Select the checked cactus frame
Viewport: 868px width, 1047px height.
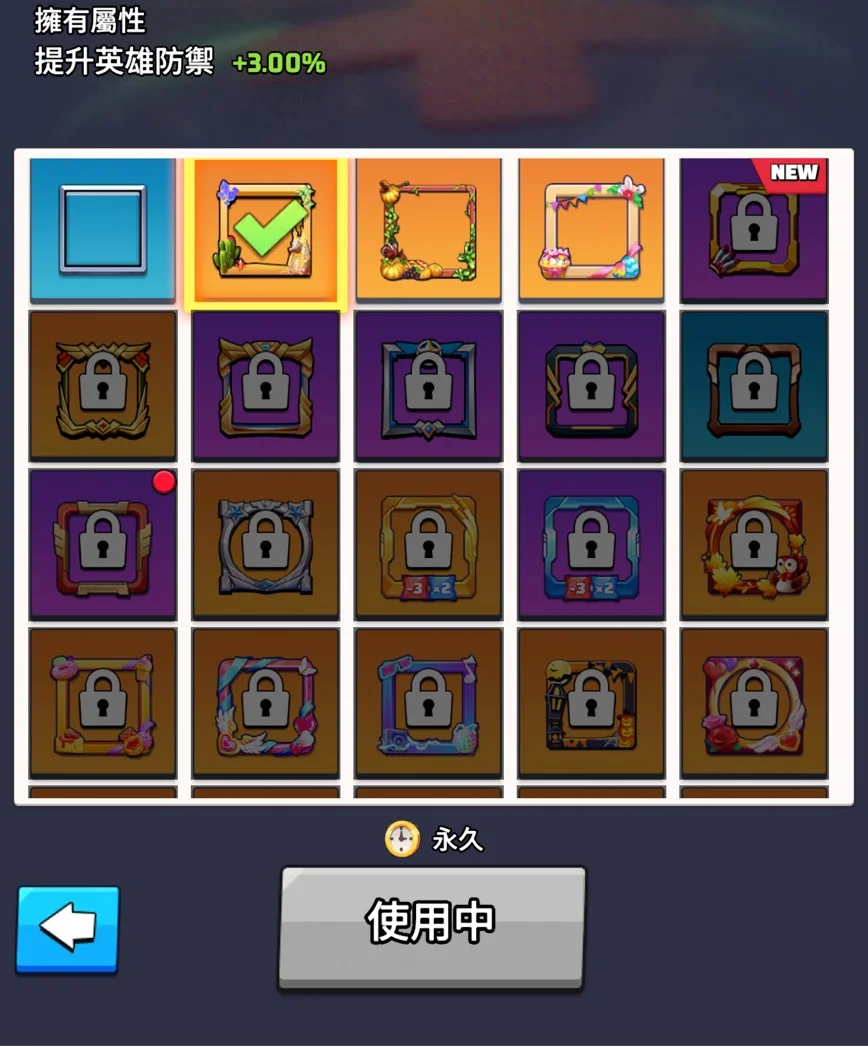tap(266, 231)
